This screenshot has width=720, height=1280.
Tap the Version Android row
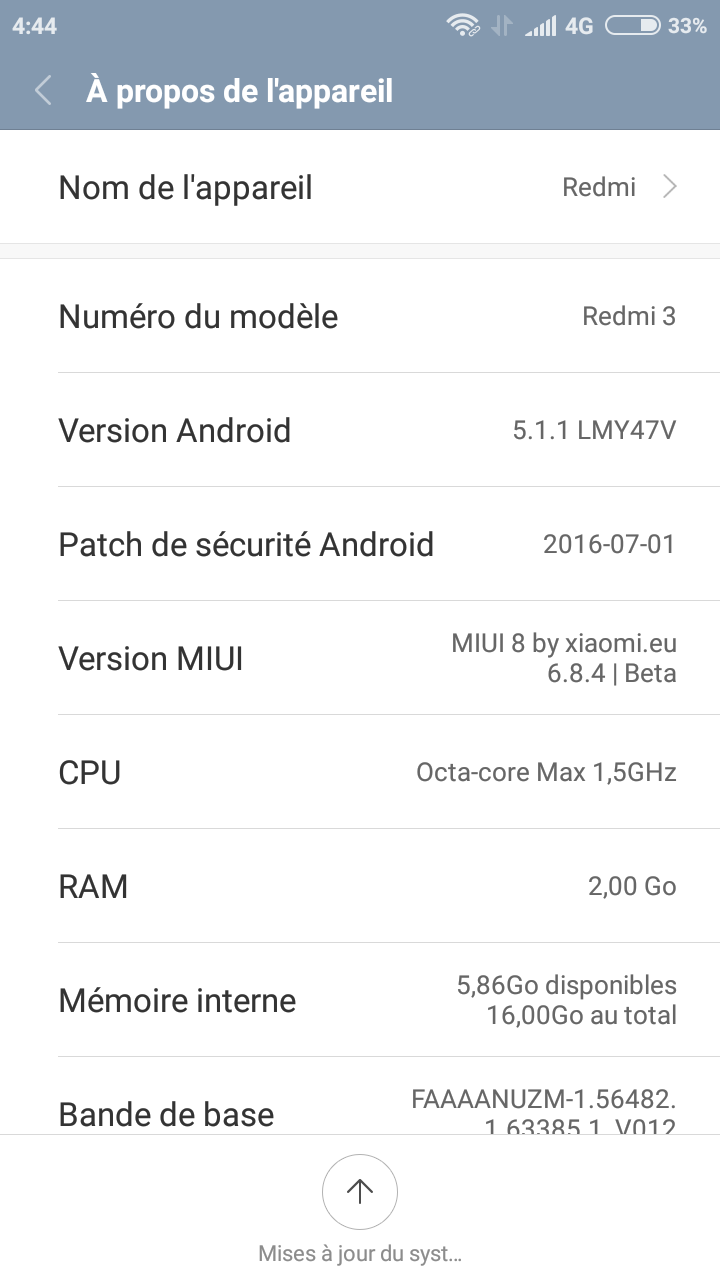click(x=360, y=430)
